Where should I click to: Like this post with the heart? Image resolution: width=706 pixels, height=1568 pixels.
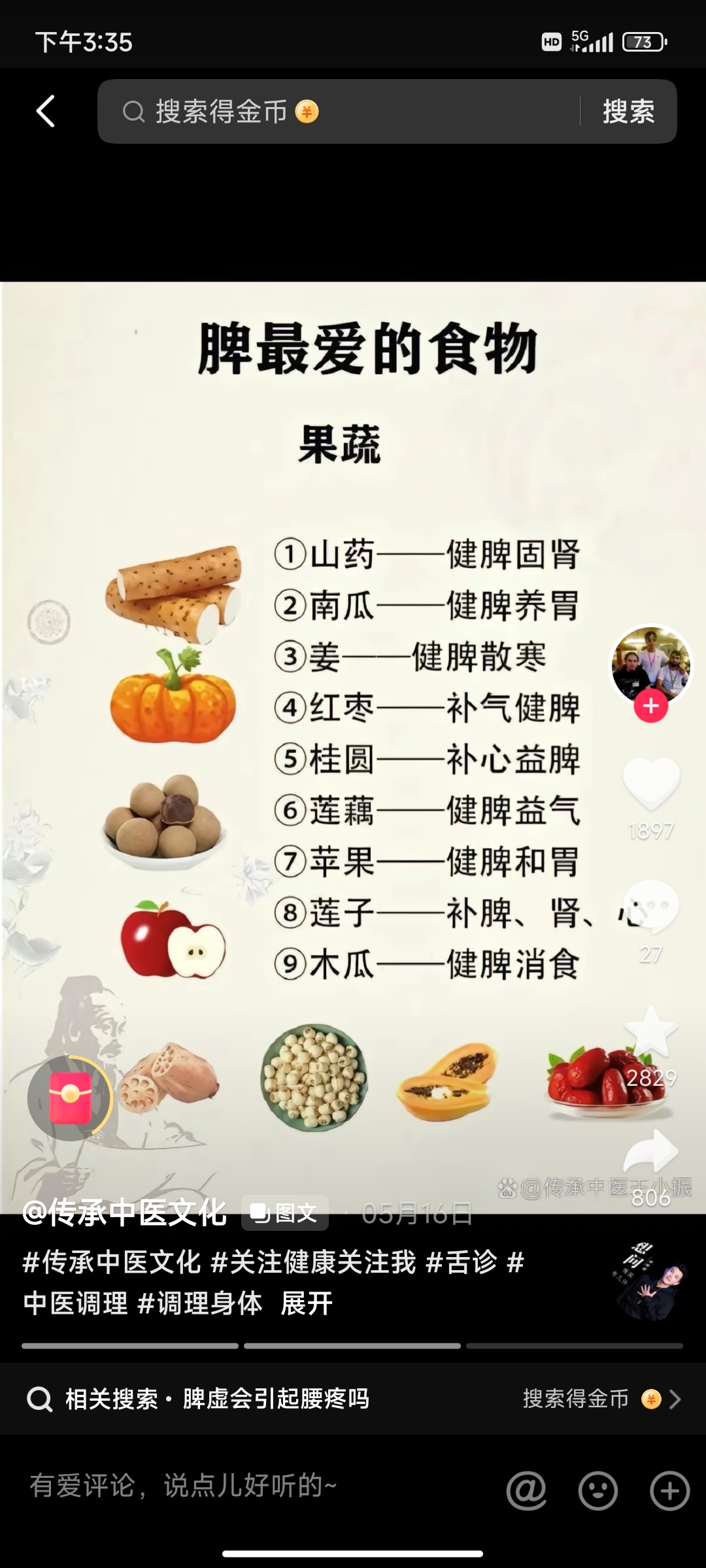651,783
